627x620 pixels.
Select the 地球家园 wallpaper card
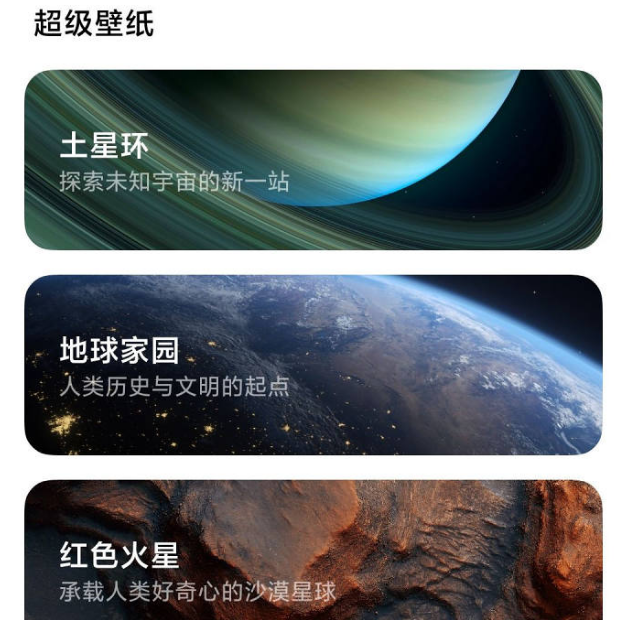pyautogui.click(x=313, y=365)
